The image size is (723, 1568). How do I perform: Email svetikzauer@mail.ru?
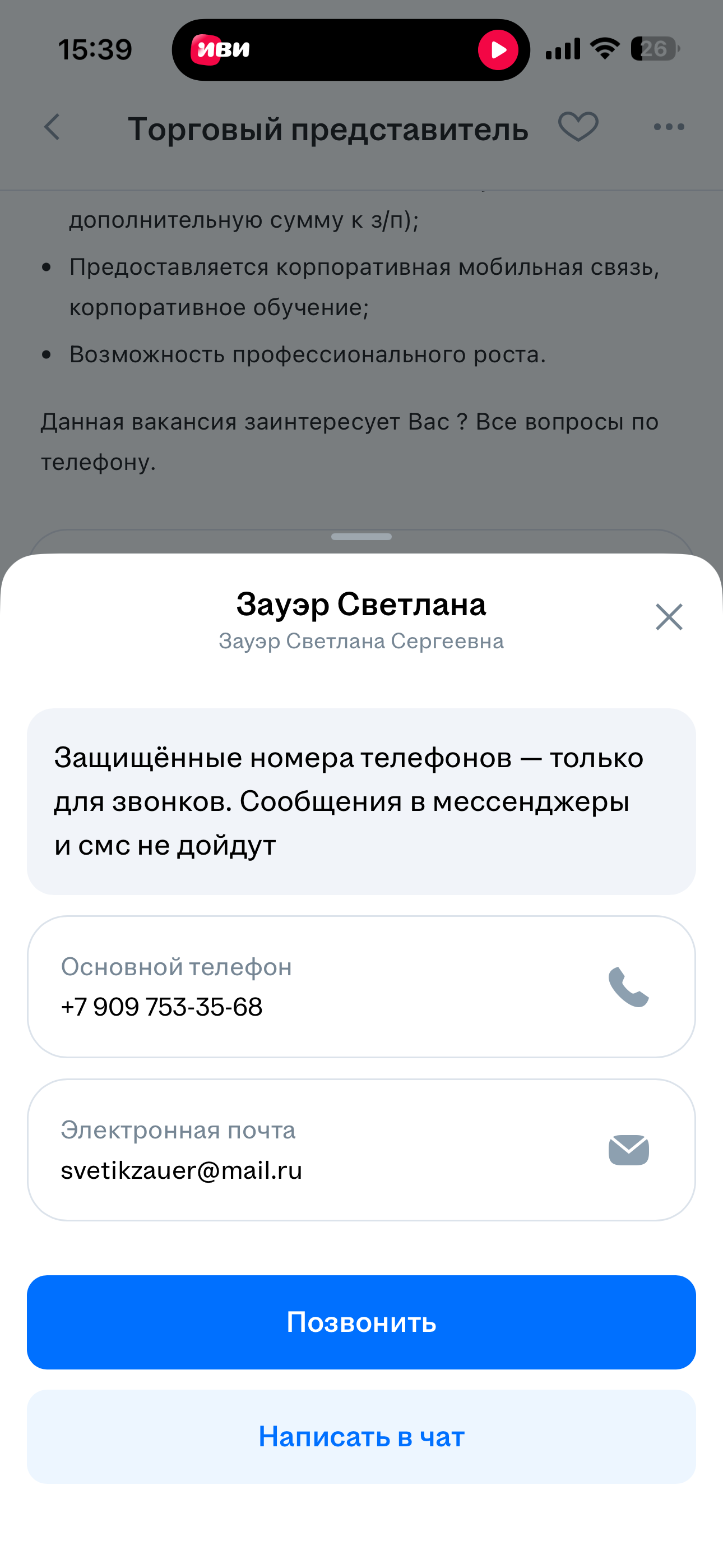(628, 1150)
